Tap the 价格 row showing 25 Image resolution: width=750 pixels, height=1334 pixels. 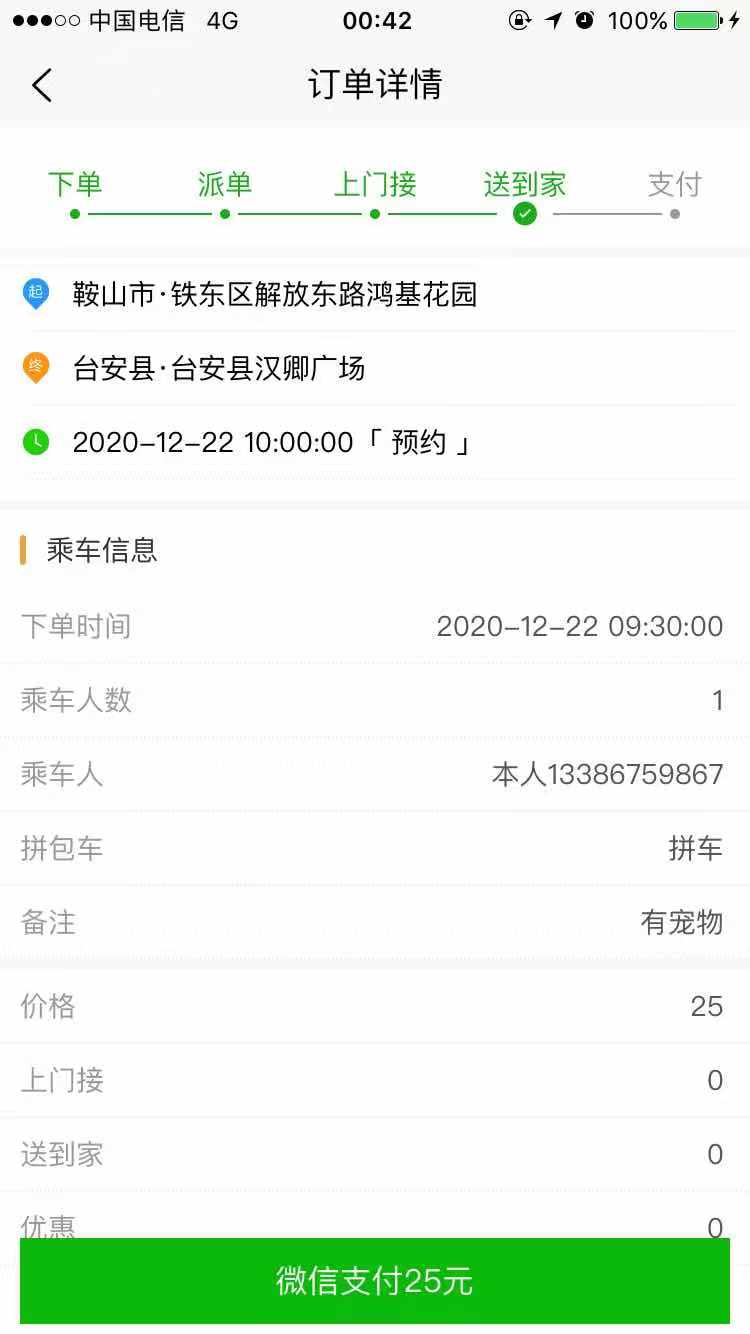pos(375,1006)
